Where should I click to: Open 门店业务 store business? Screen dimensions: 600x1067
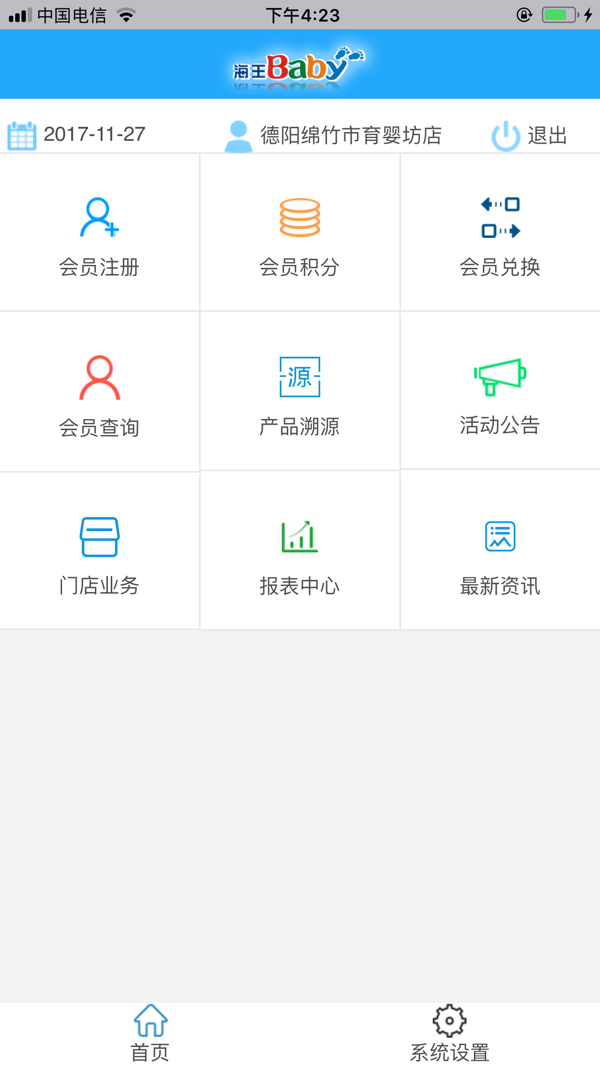99,552
